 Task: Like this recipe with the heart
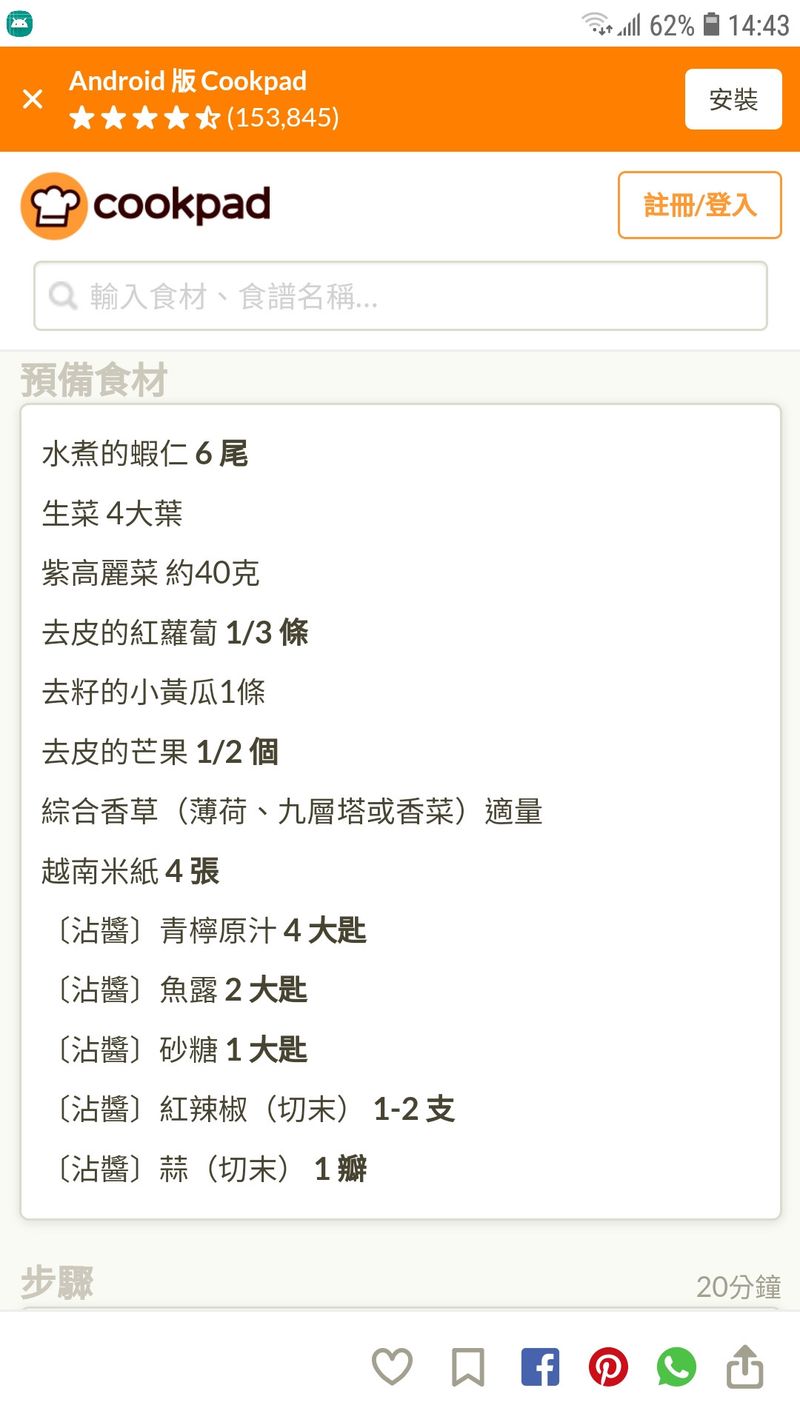[x=392, y=1366]
